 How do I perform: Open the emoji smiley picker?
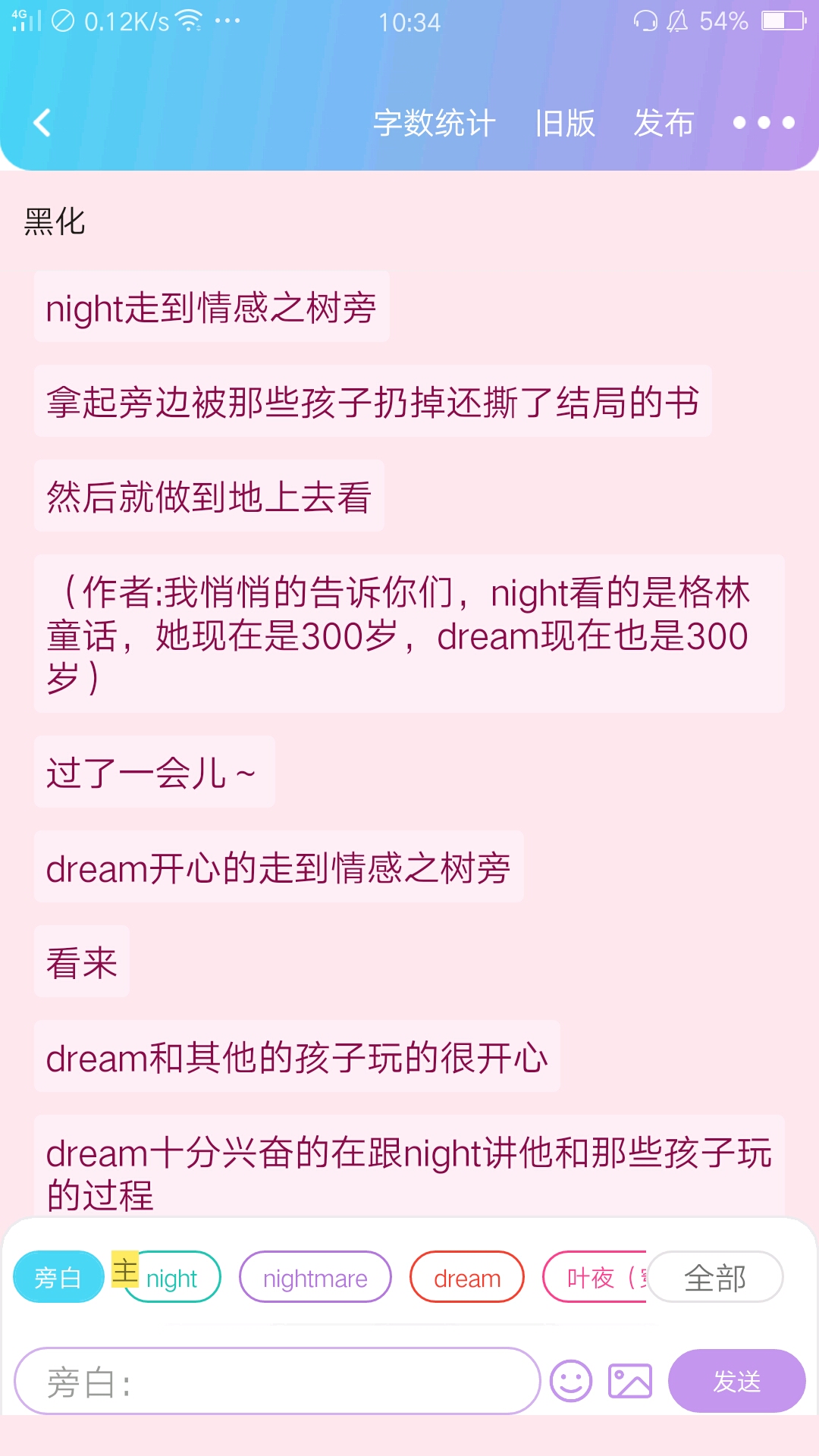tap(570, 1381)
